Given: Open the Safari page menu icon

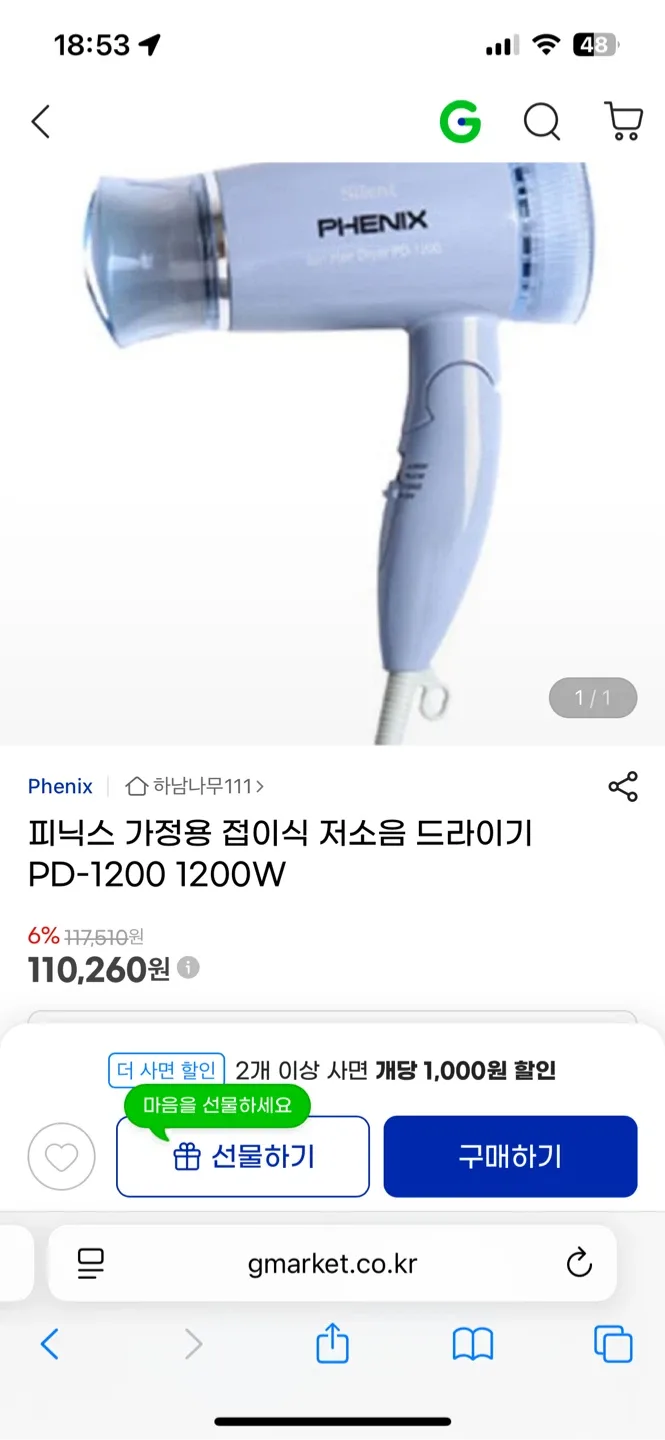Looking at the screenshot, I should [x=91, y=1264].
